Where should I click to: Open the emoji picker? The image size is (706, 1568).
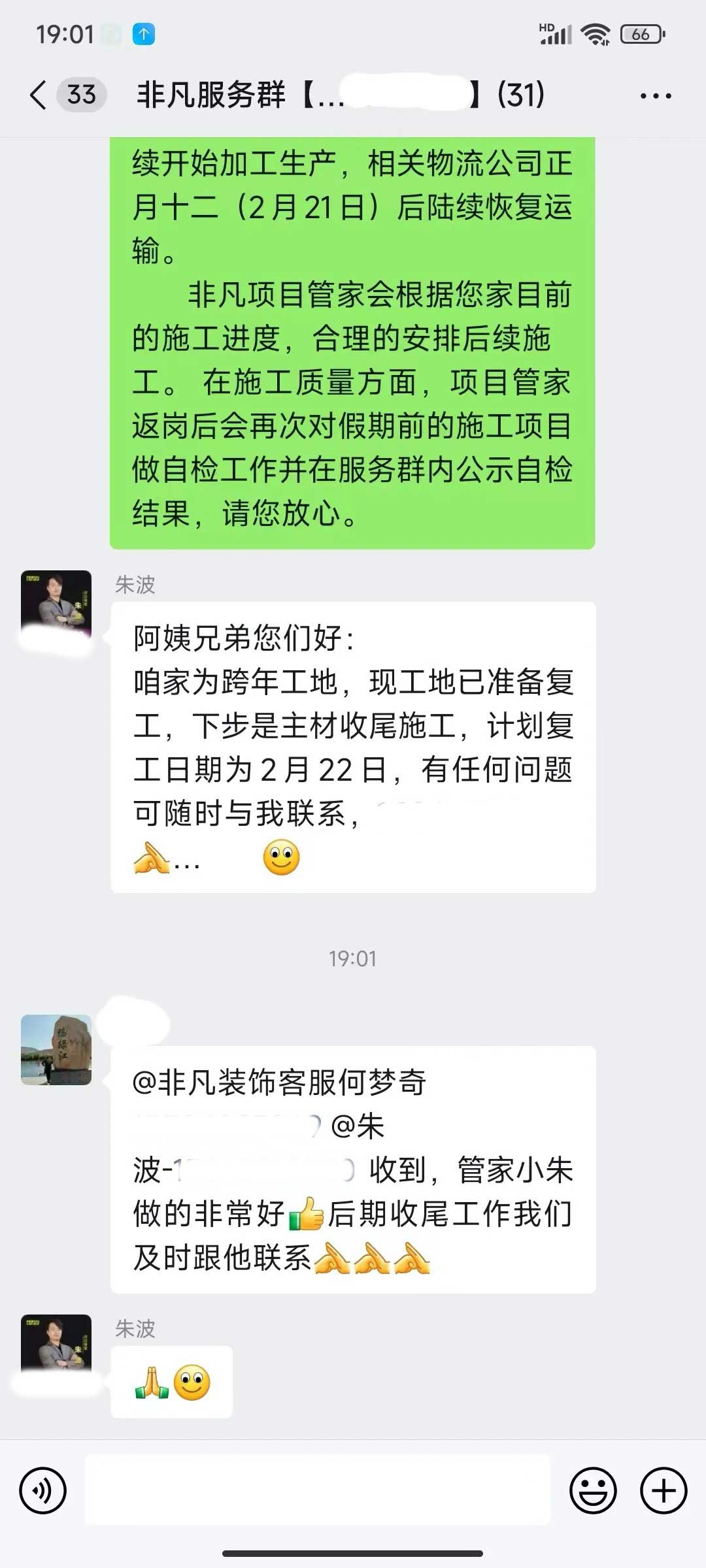[593, 1491]
